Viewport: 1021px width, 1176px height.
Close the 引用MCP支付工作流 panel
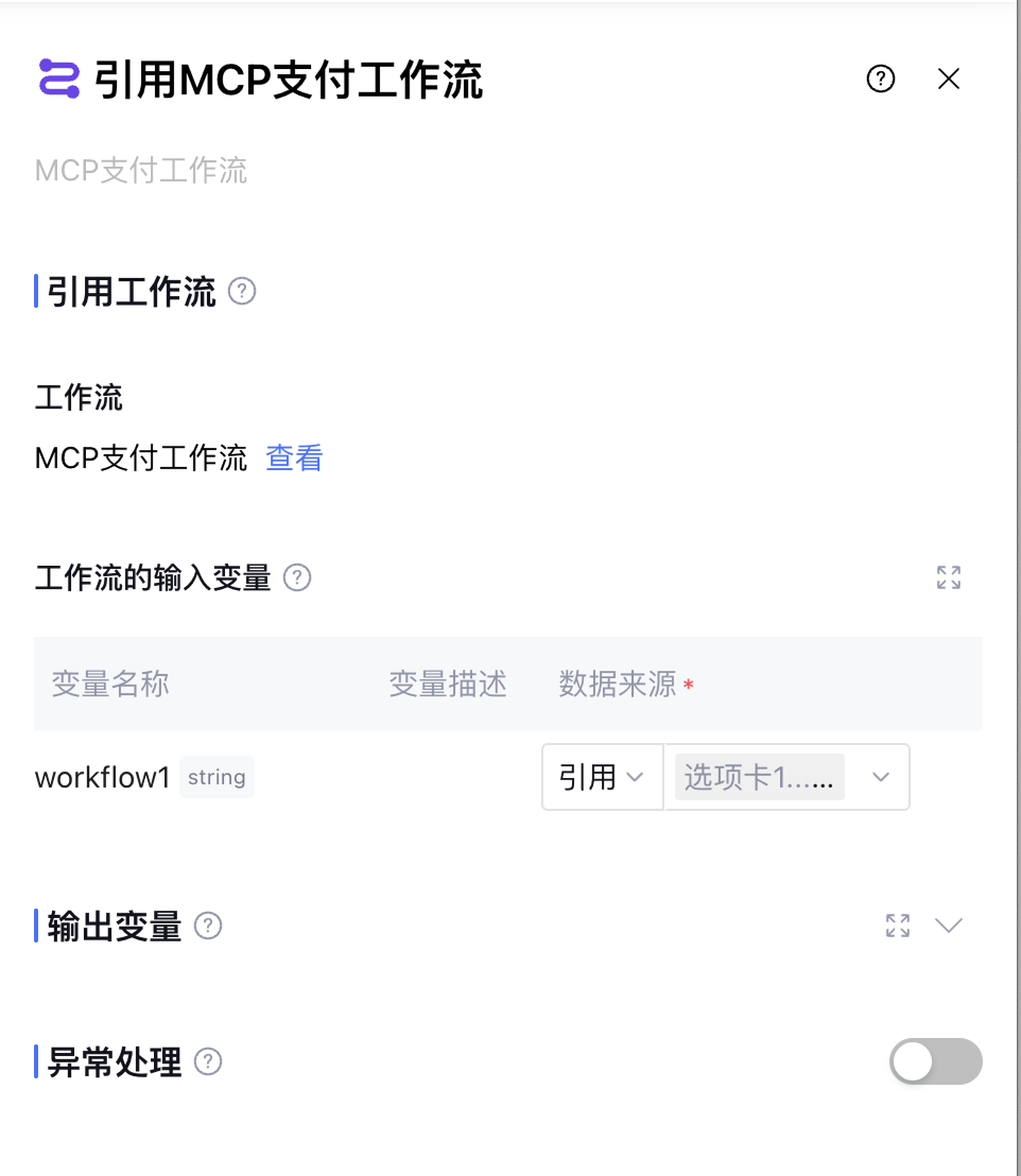[x=948, y=79]
